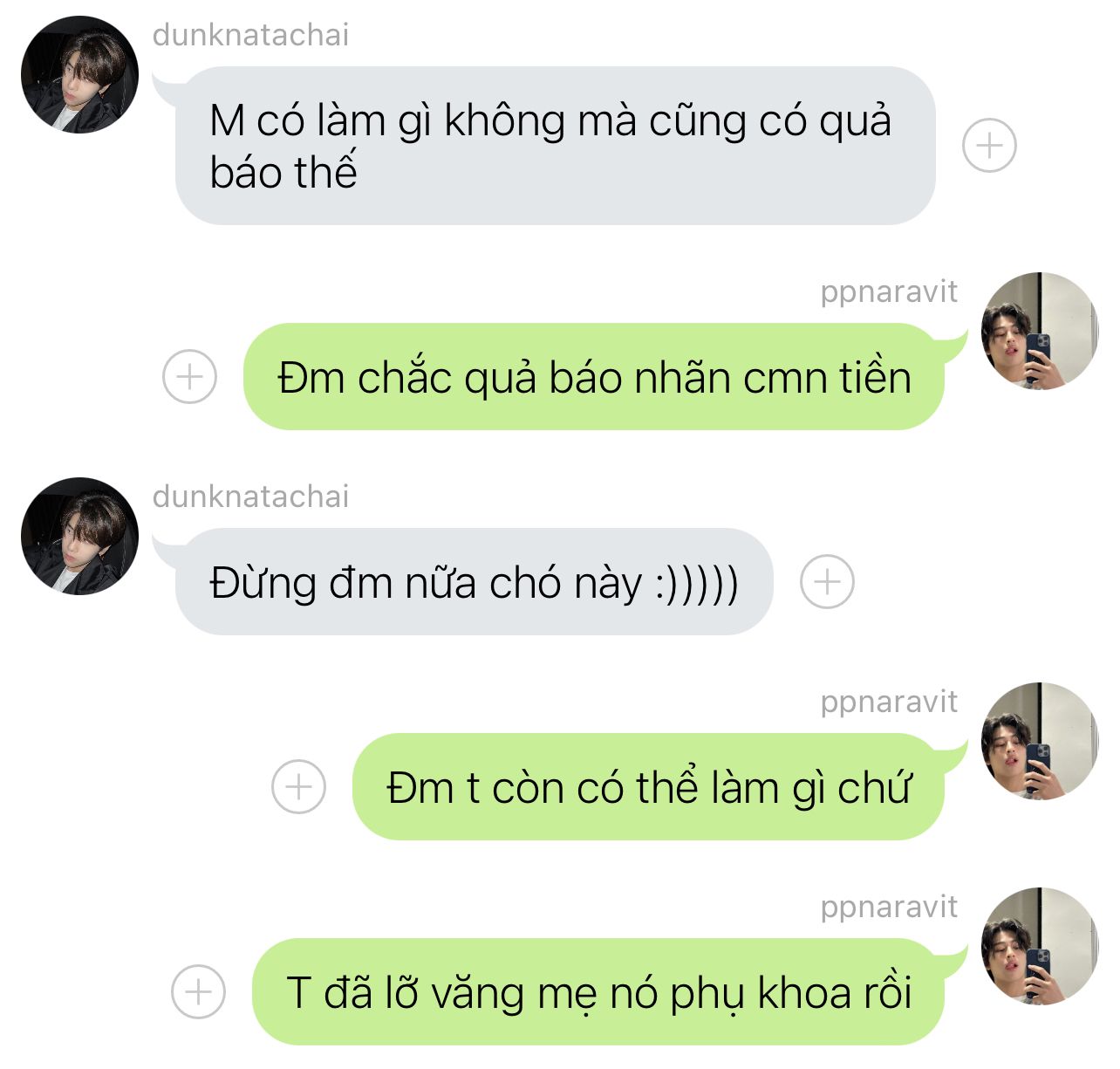Add reaction to "M có làm gì không" message
This screenshot has height=1069, width=1120.
tap(989, 145)
